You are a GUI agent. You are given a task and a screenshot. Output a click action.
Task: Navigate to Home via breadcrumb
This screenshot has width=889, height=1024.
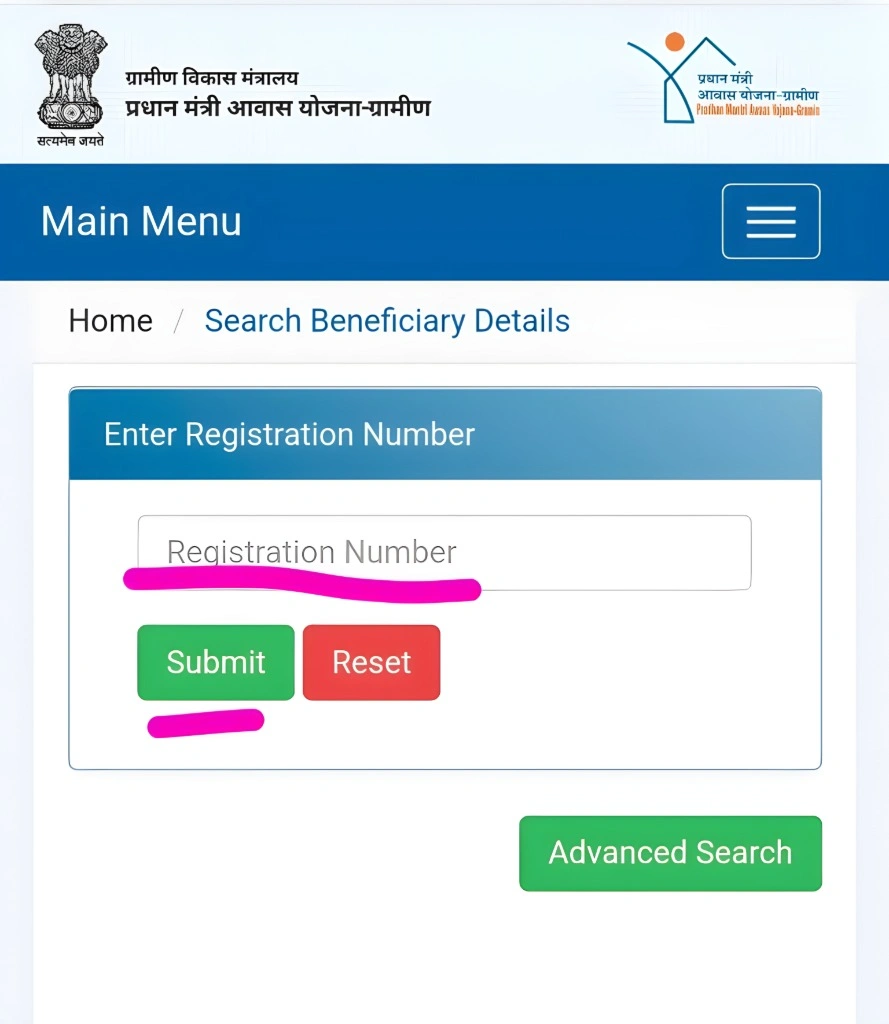click(110, 320)
